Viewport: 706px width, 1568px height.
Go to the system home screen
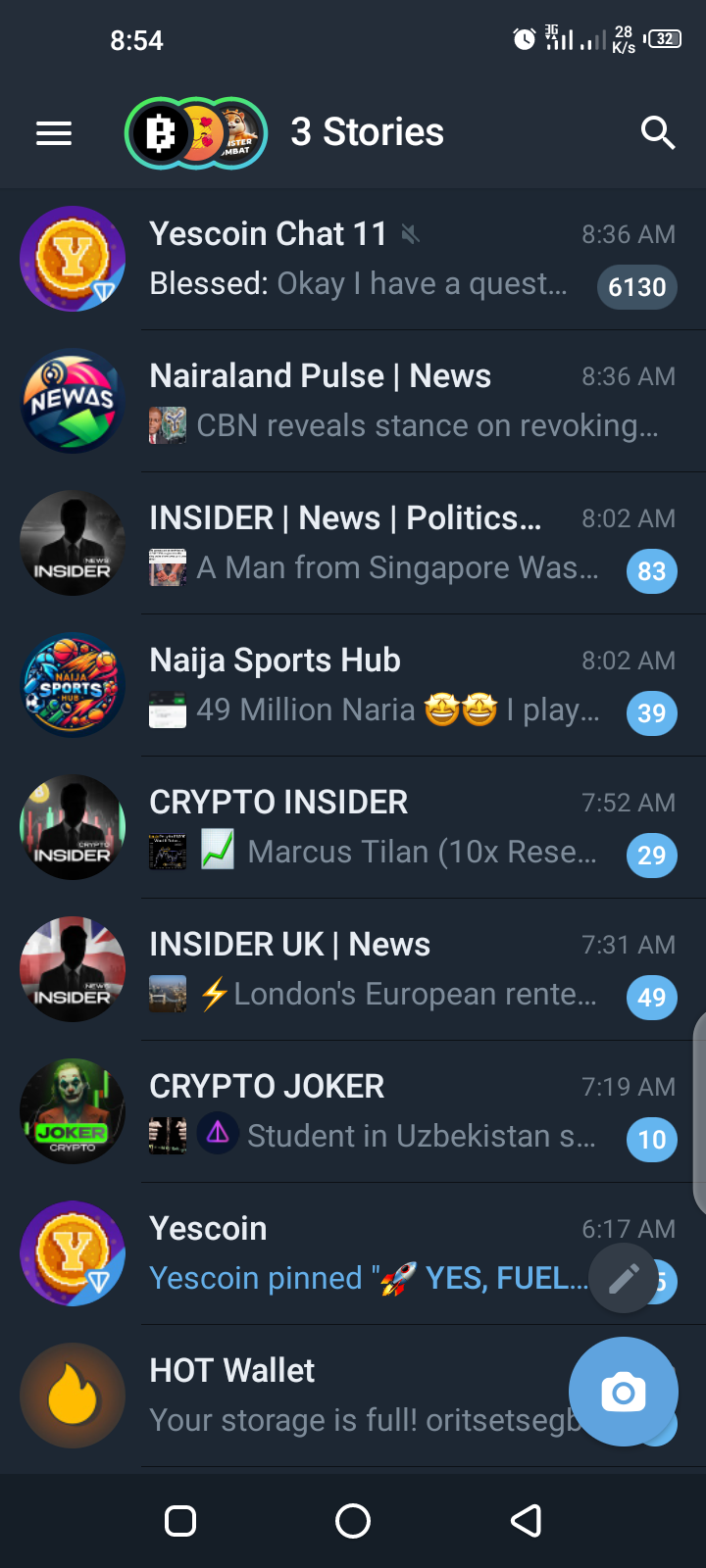353,1521
